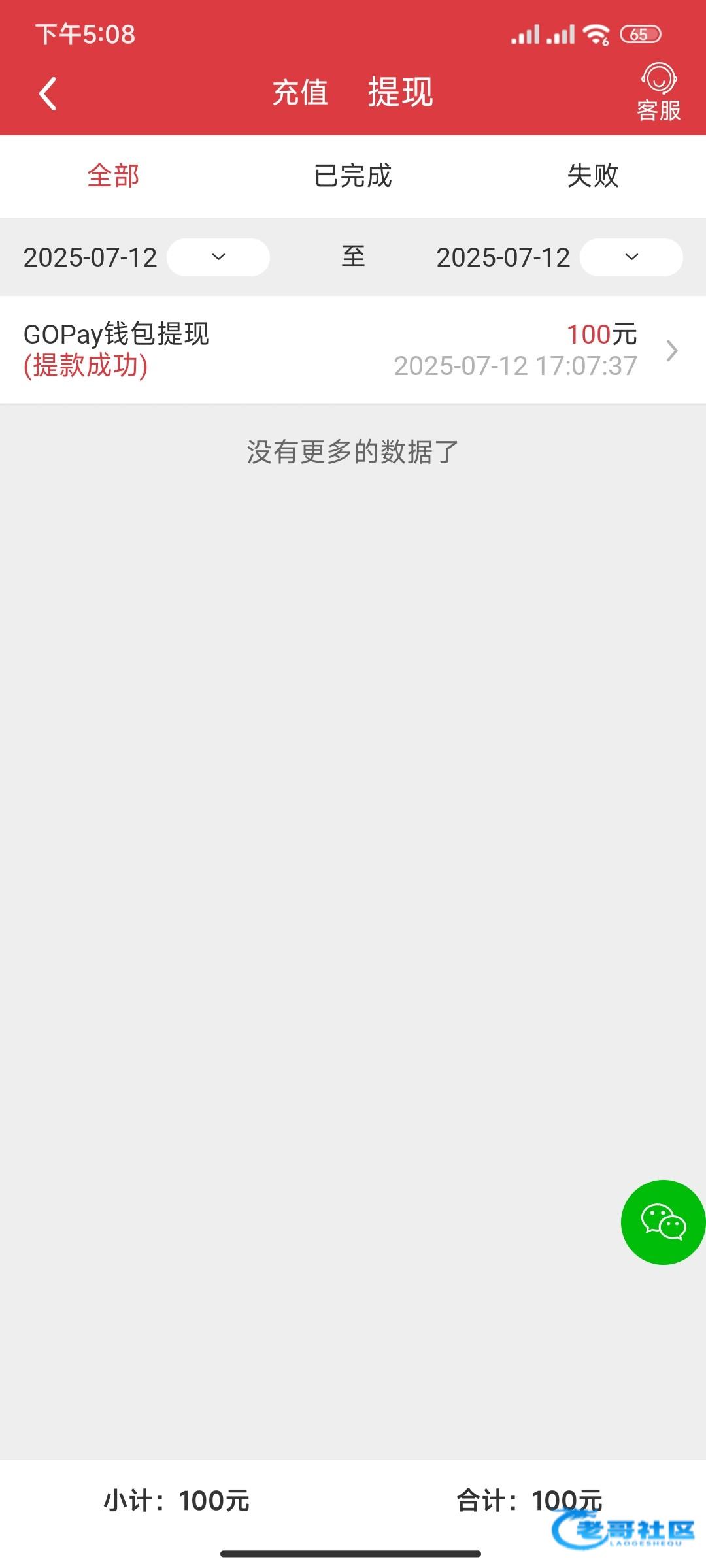706x1568 pixels.
Task: Open the GOPay钱包提现 100元 record
Action: (x=353, y=350)
